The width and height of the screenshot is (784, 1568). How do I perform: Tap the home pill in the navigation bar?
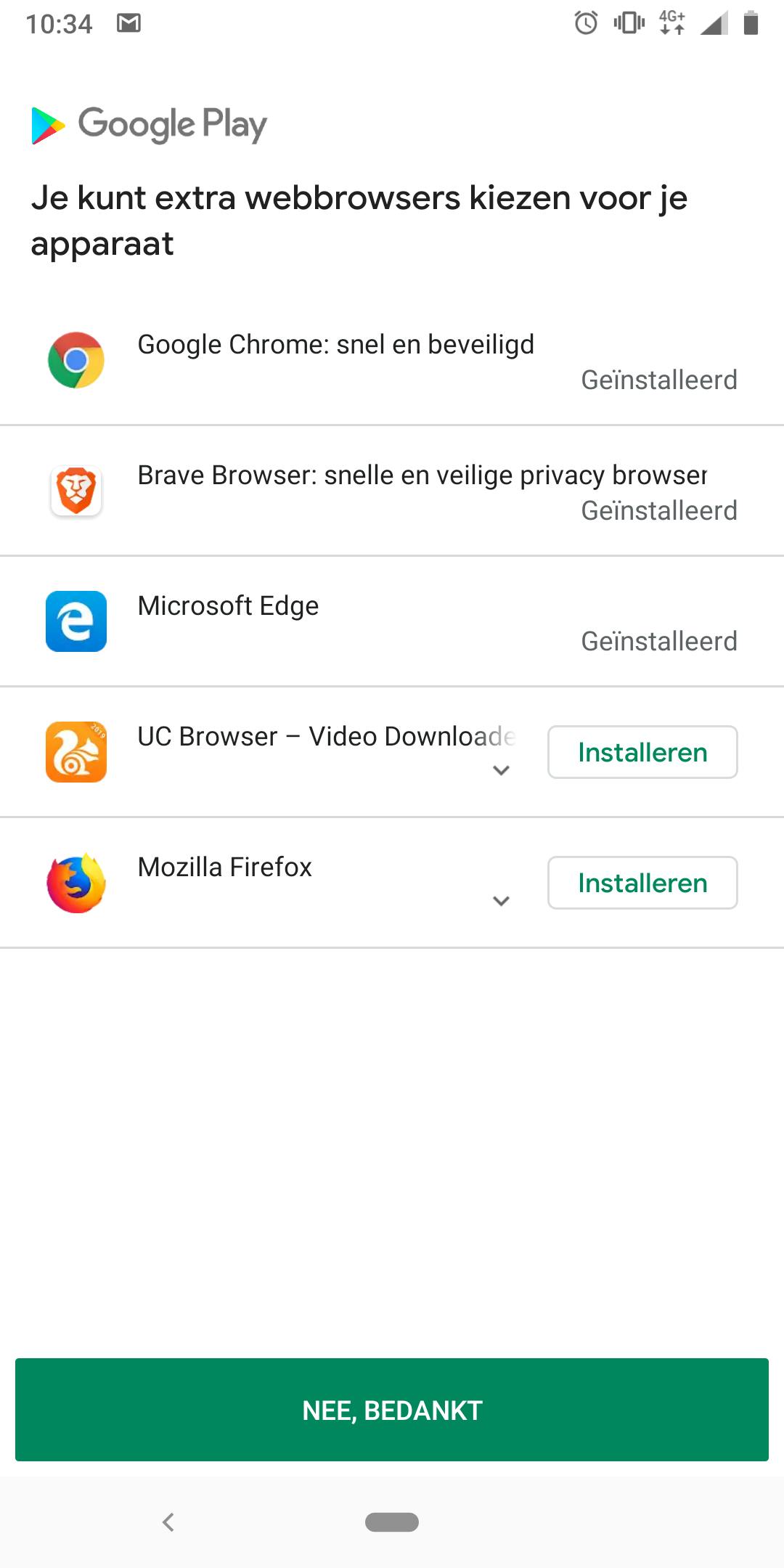click(392, 1522)
